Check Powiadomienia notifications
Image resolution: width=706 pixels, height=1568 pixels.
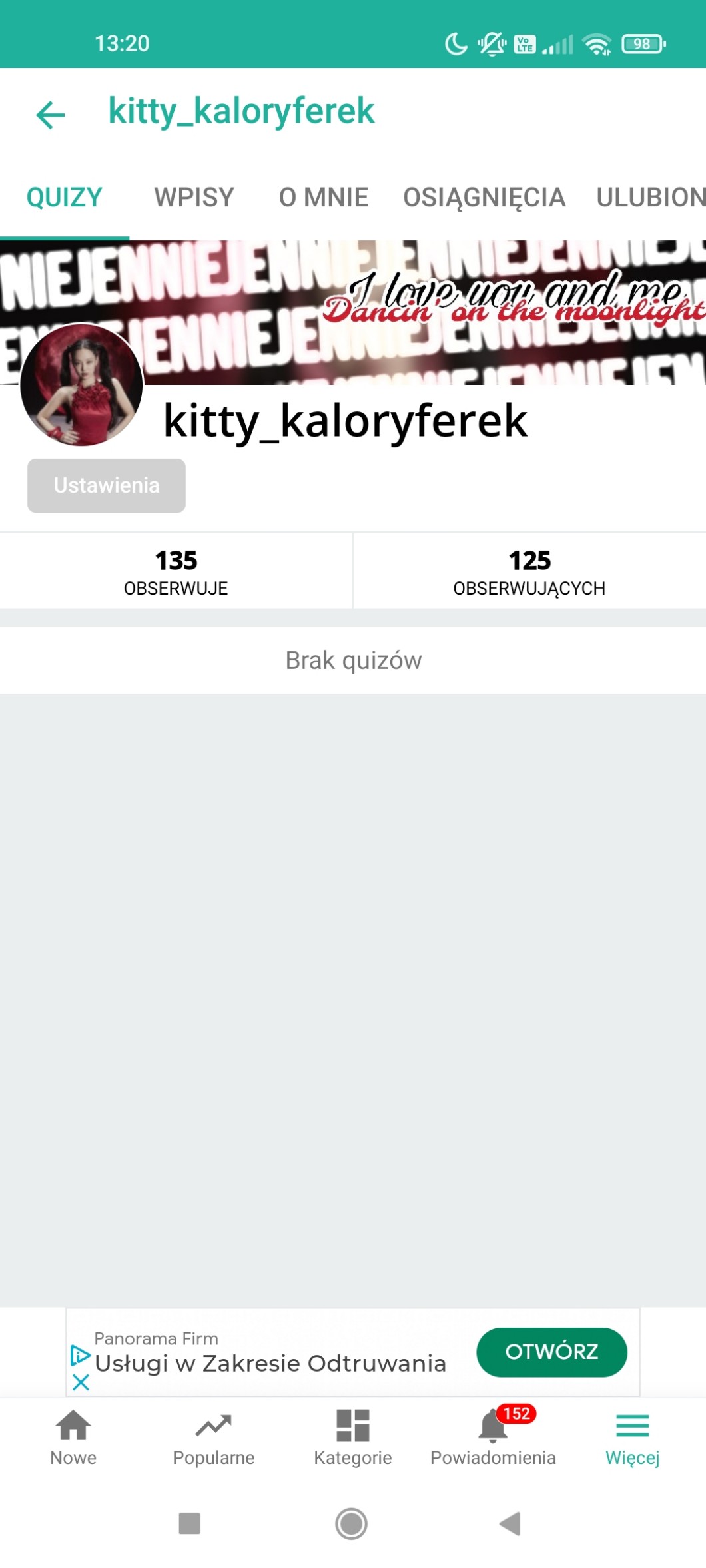tap(493, 1438)
